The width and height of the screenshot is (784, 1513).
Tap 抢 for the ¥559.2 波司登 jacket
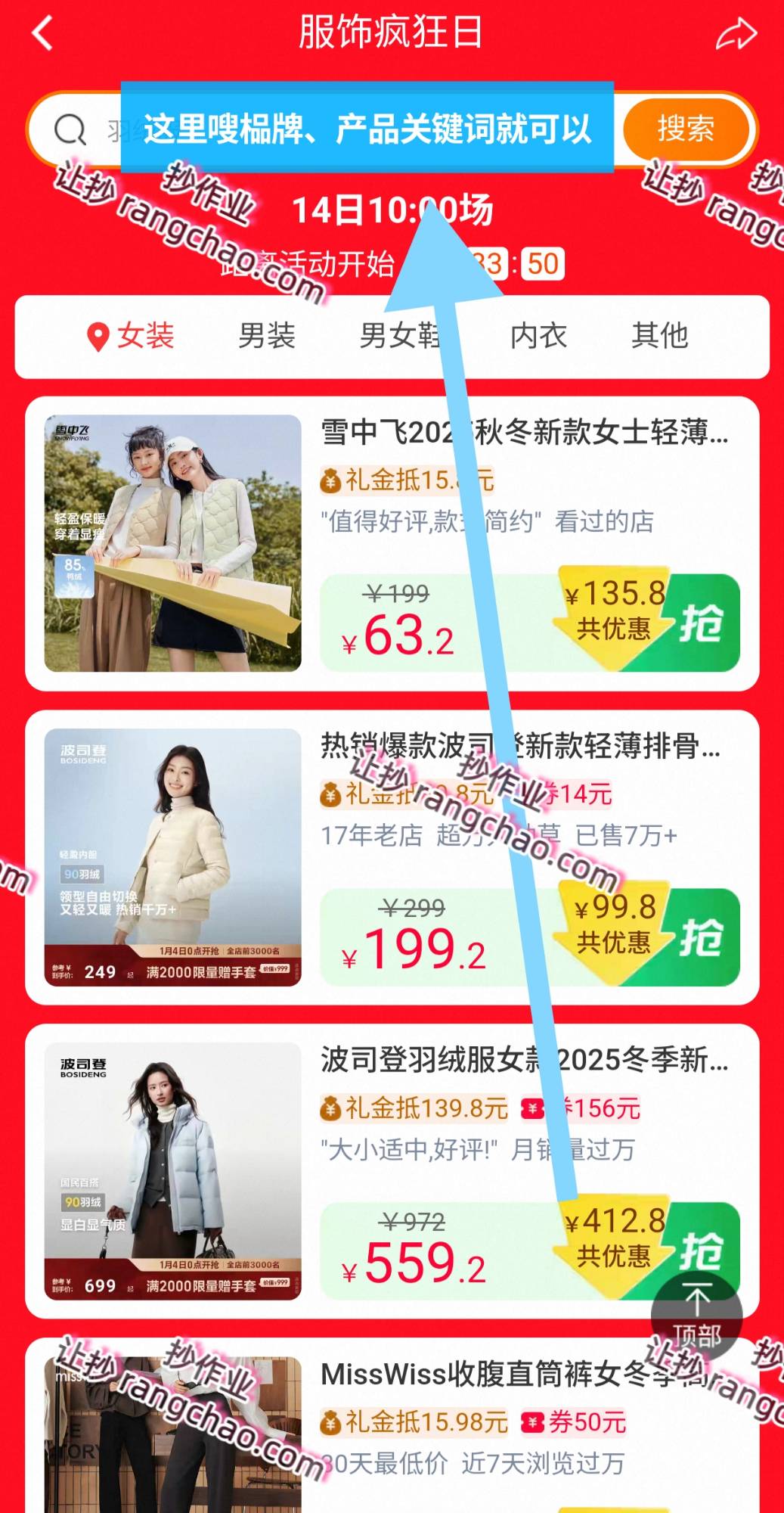[701, 1248]
